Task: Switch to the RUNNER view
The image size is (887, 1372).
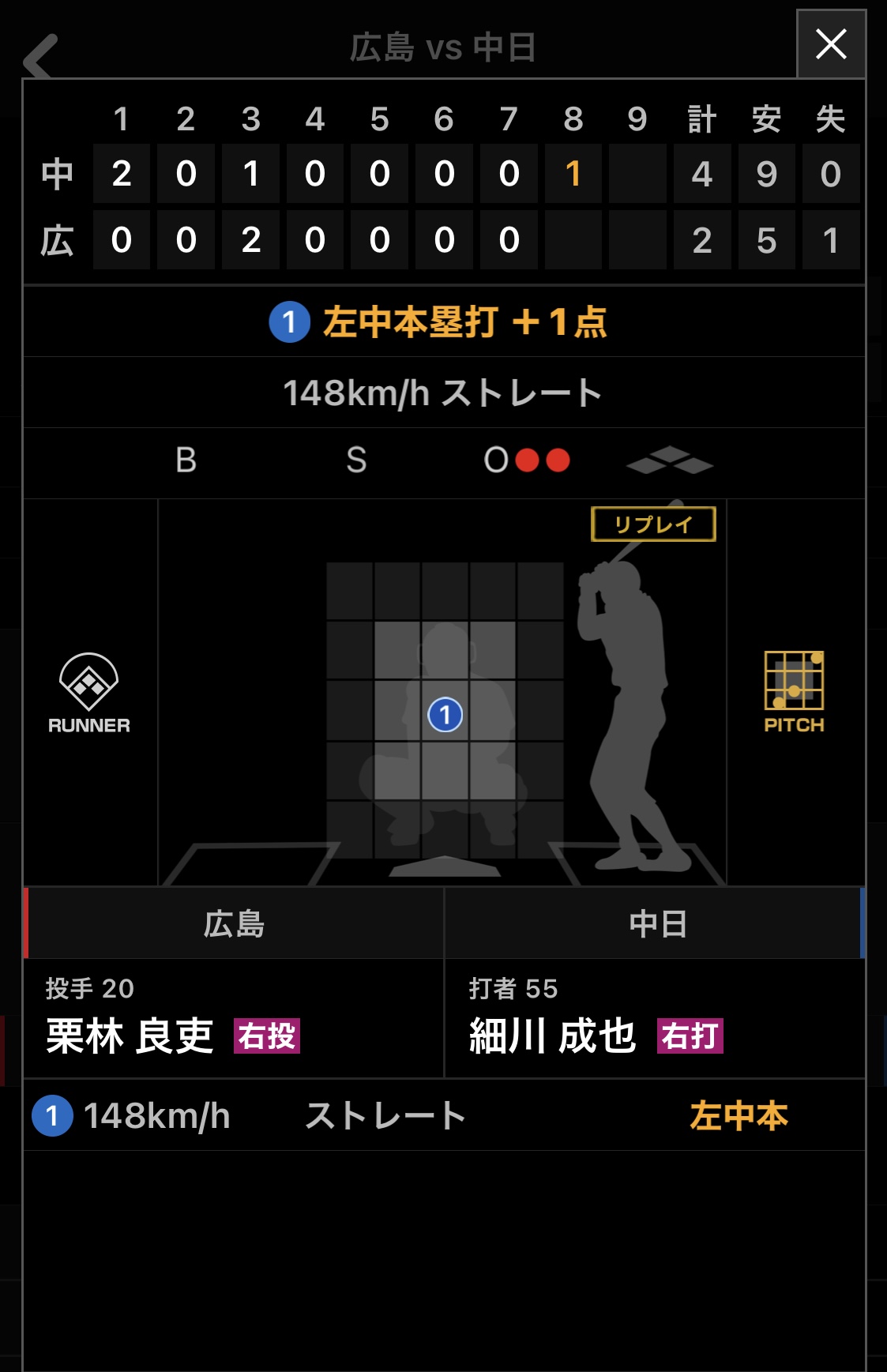Action: click(89, 693)
